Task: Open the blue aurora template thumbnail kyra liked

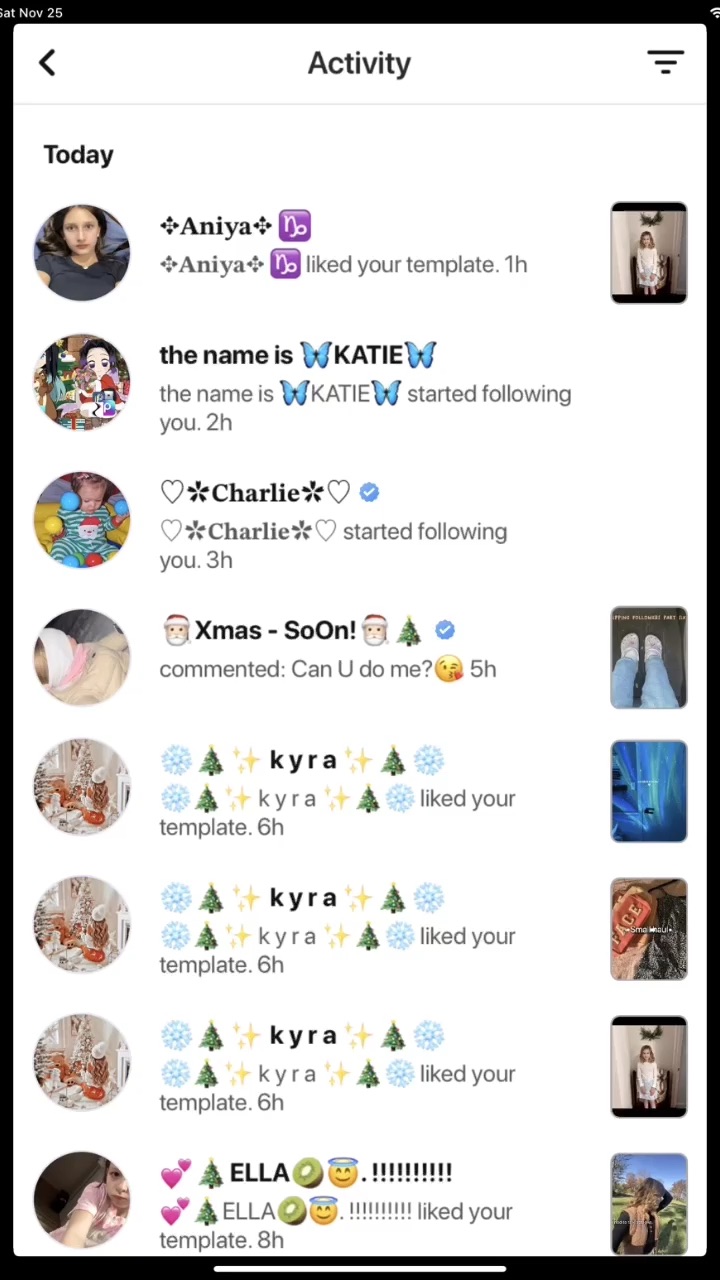Action: tap(648, 791)
